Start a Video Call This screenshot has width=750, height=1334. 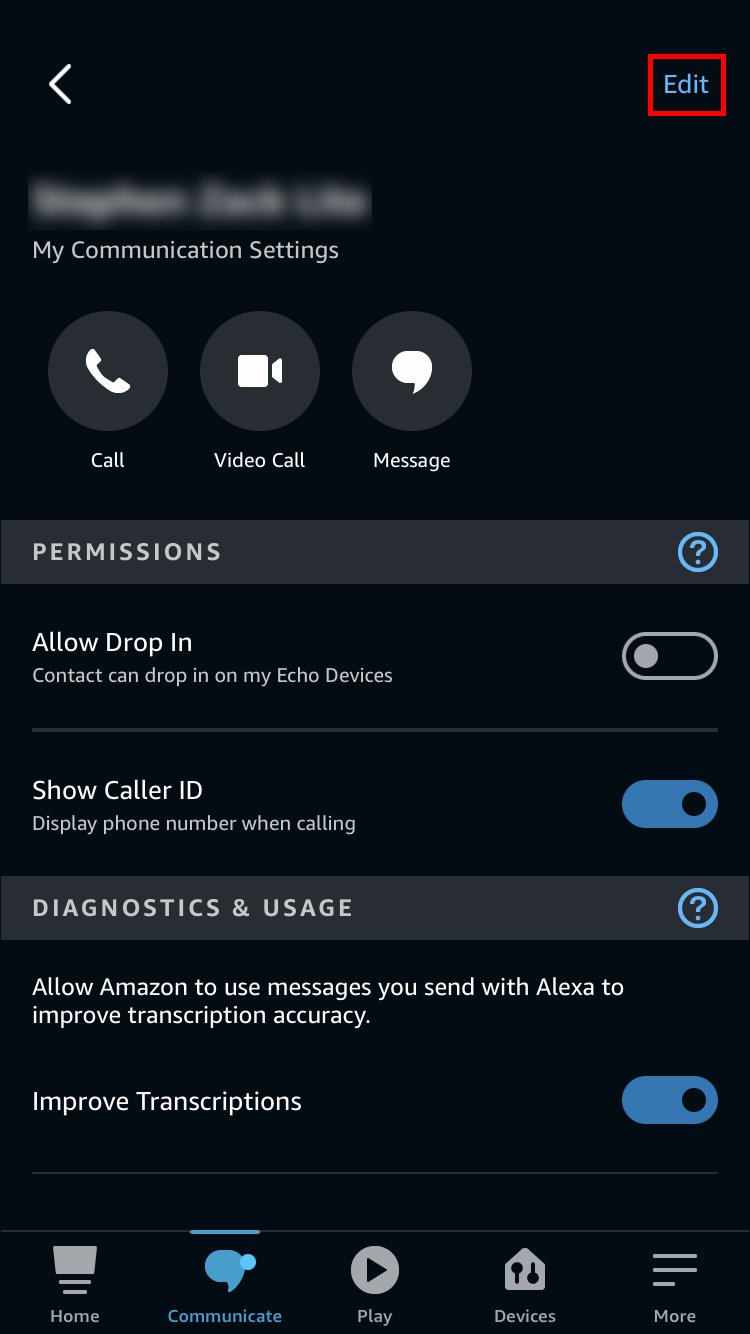pos(260,371)
